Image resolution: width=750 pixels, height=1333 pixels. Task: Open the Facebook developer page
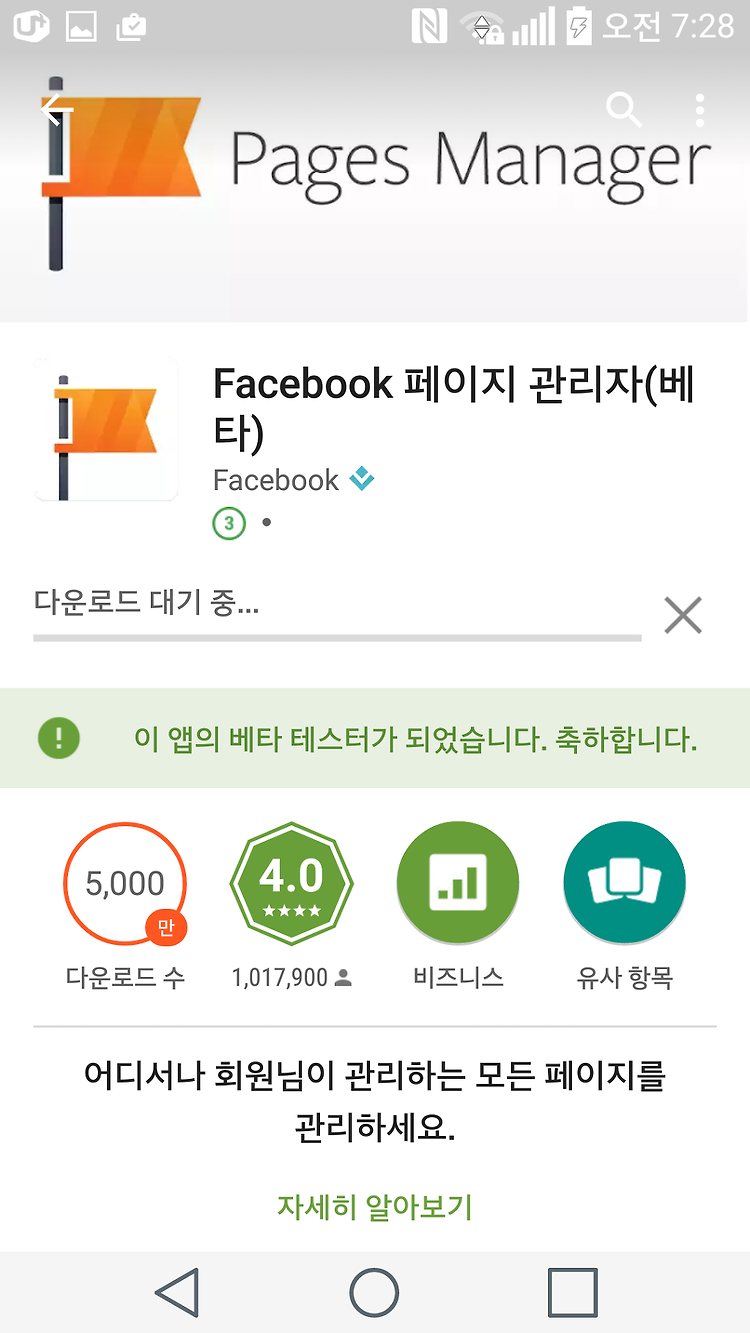click(x=276, y=480)
